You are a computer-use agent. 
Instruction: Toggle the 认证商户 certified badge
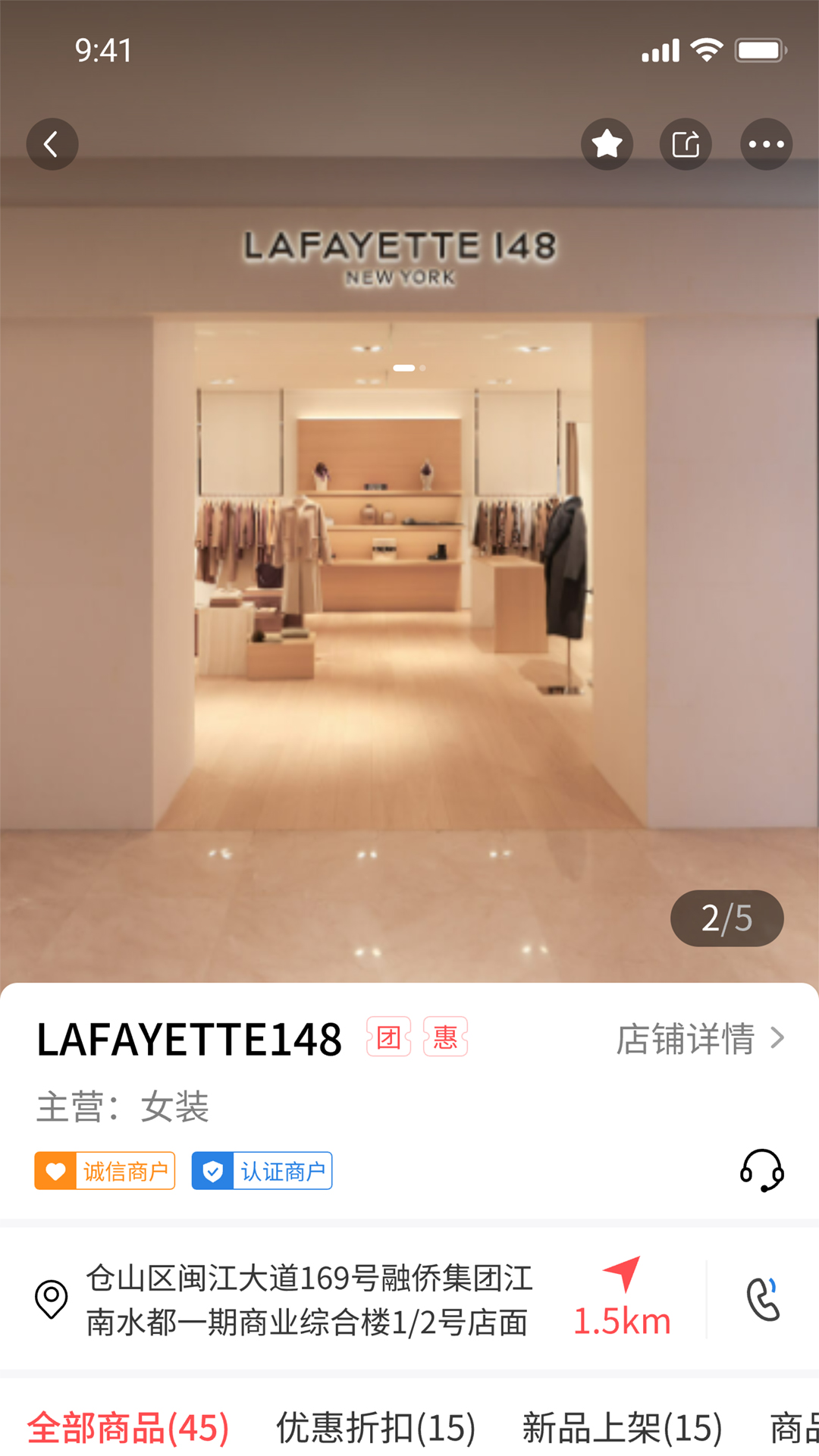[262, 1171]
